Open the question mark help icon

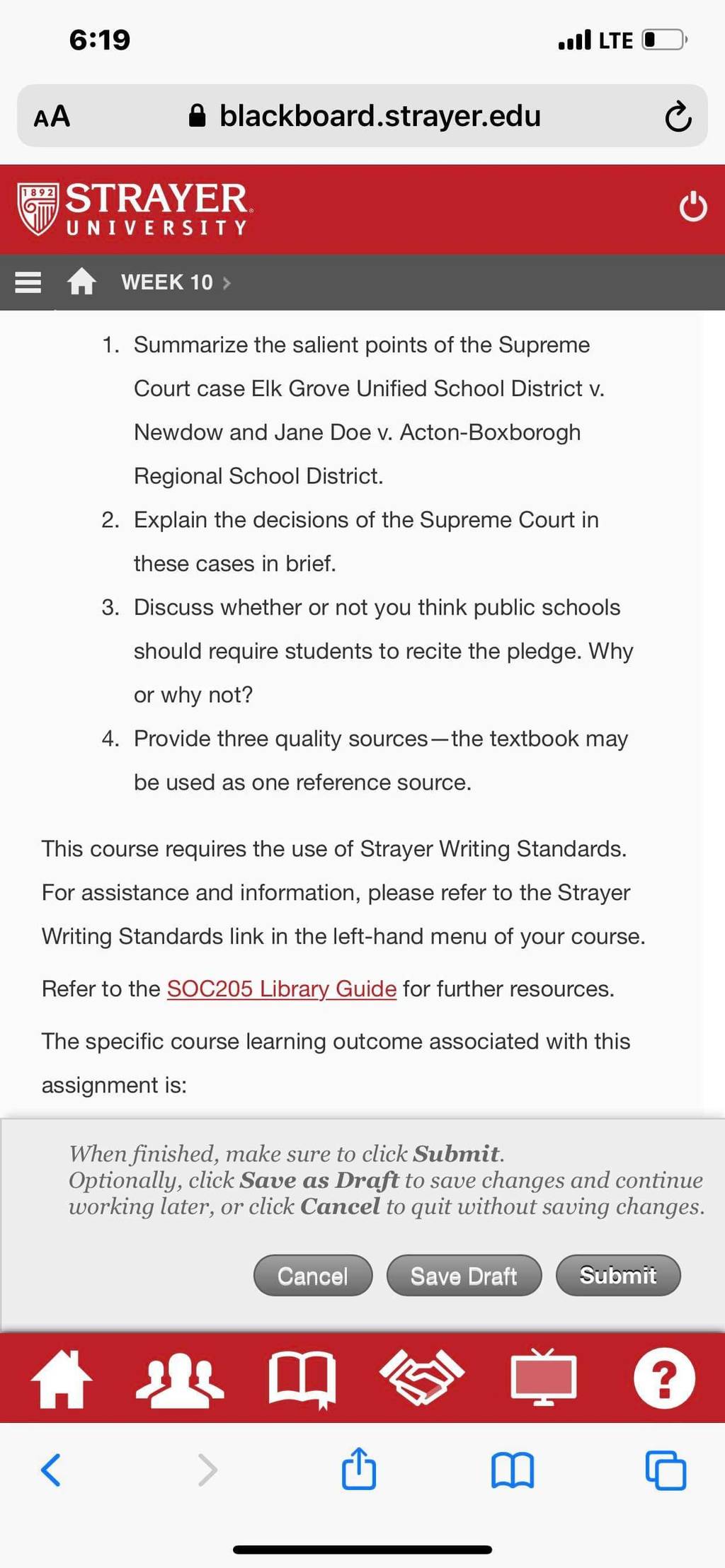(664, 1378)
